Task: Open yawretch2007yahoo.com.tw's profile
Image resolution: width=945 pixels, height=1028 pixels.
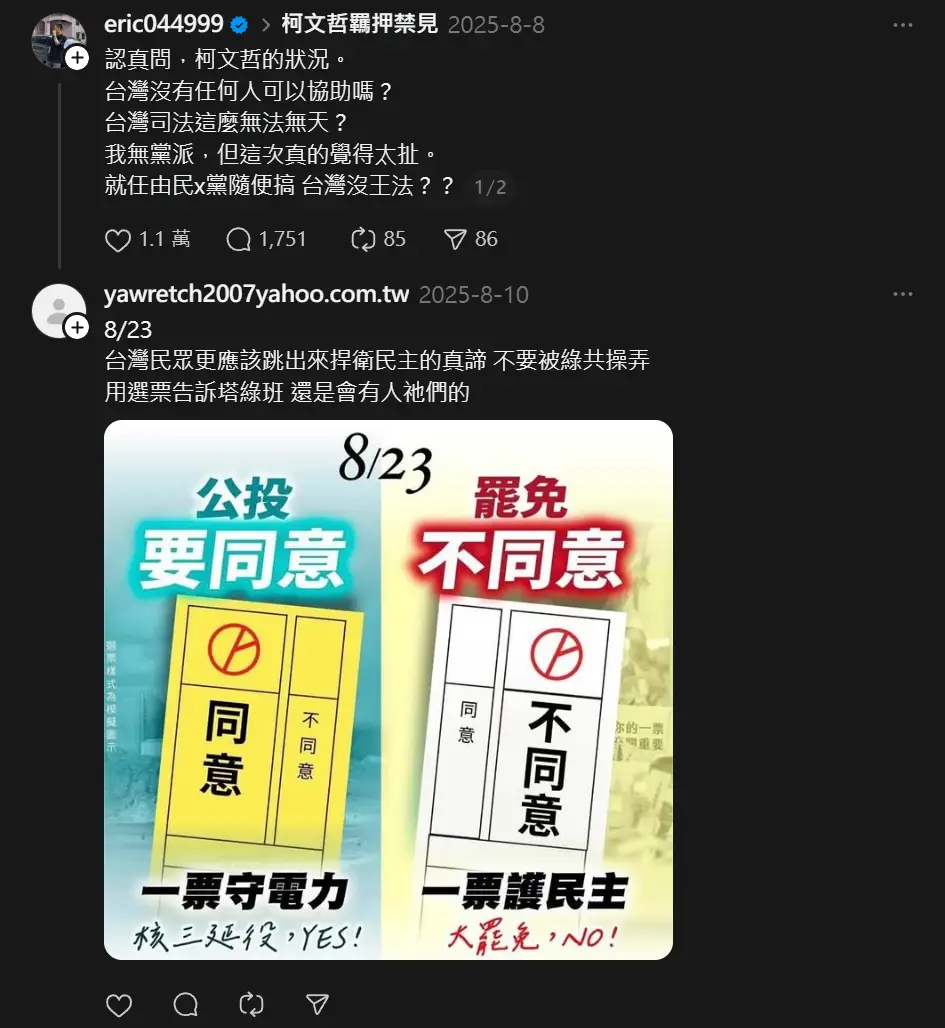Action: (x=256, y=295)
